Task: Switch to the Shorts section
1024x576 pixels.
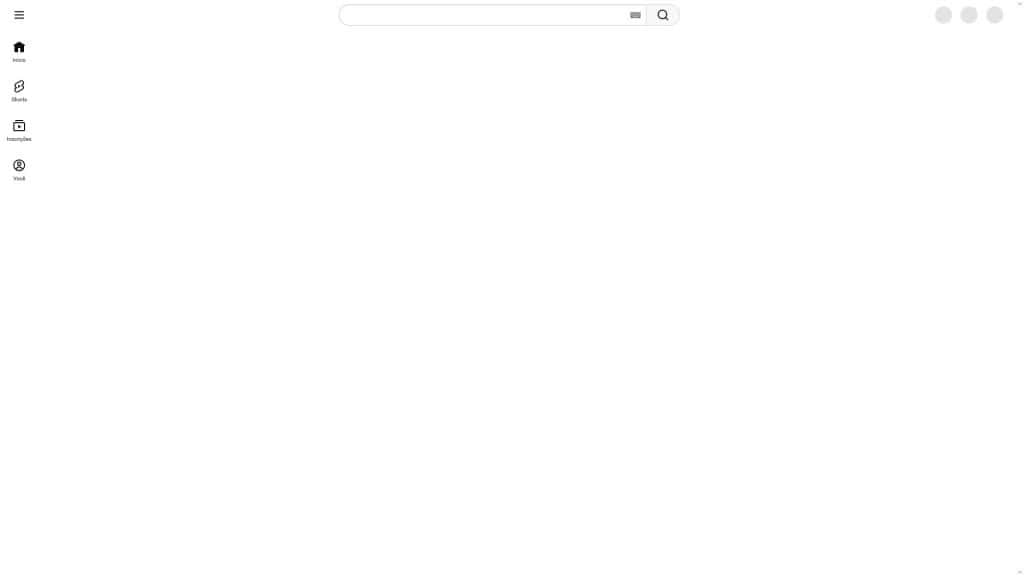Action: (x=19, y=91)
